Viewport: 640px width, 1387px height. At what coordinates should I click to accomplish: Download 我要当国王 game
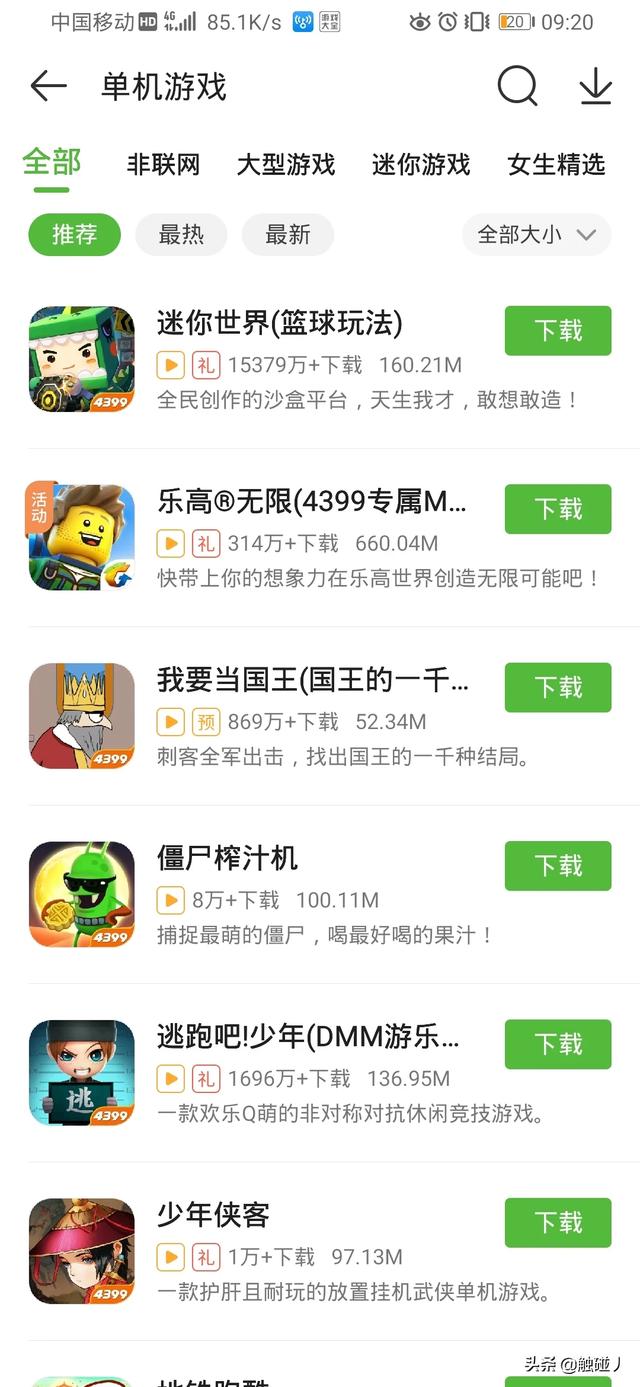[x=557, y=687]
